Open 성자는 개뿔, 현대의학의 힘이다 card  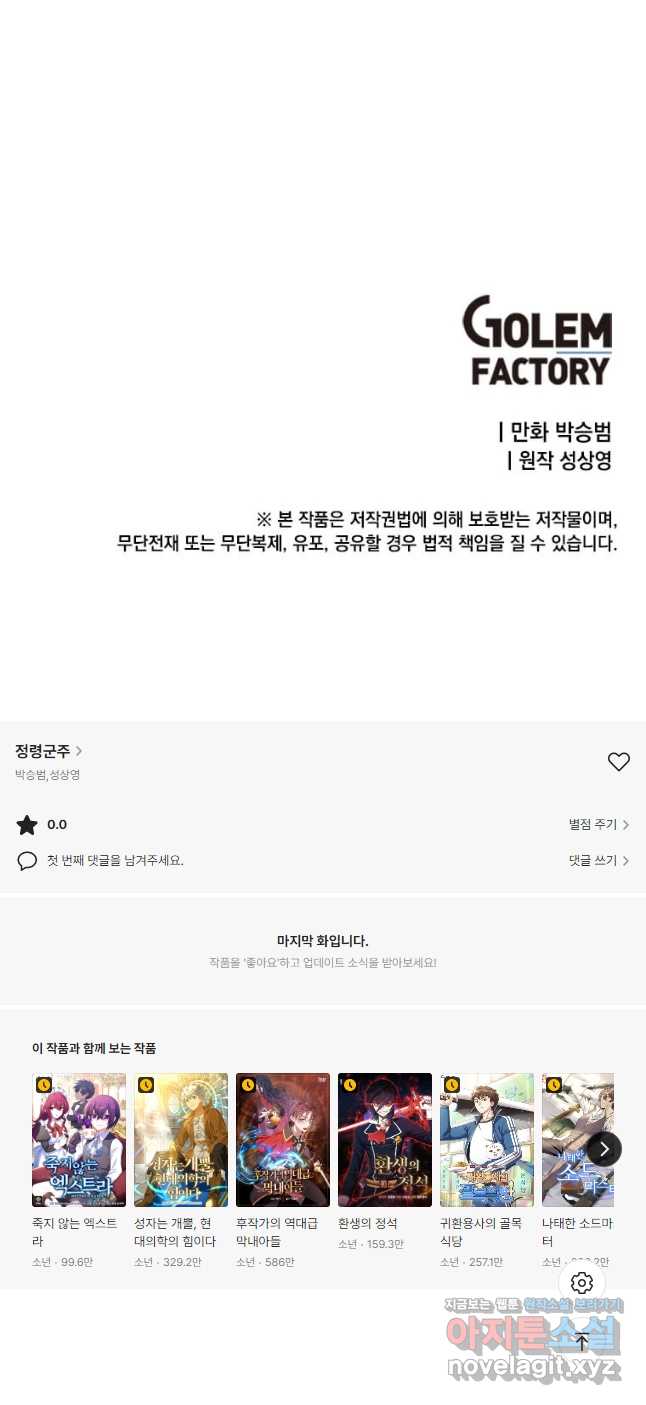point(181,1171)
